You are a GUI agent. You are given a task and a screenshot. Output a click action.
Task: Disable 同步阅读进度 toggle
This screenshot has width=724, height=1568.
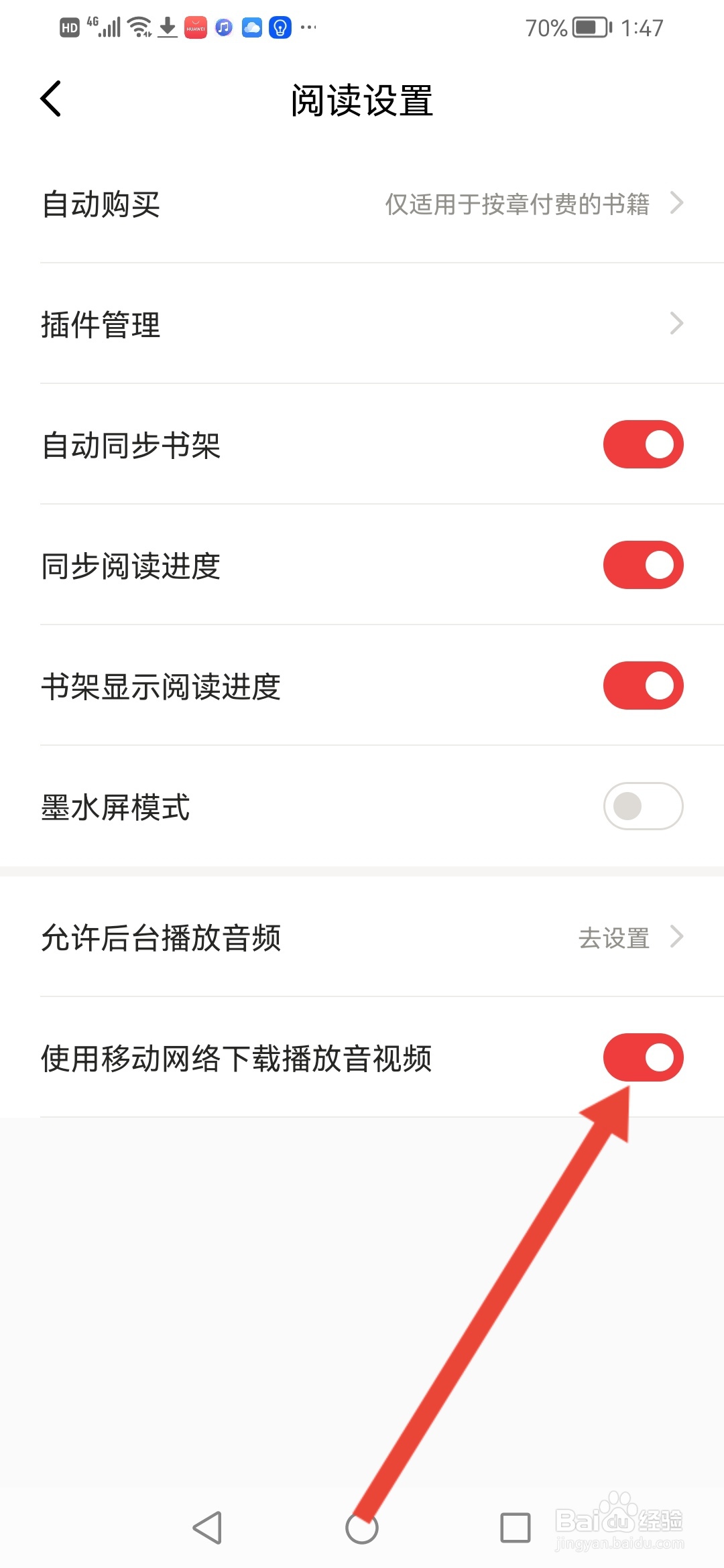tap(642, 565)
